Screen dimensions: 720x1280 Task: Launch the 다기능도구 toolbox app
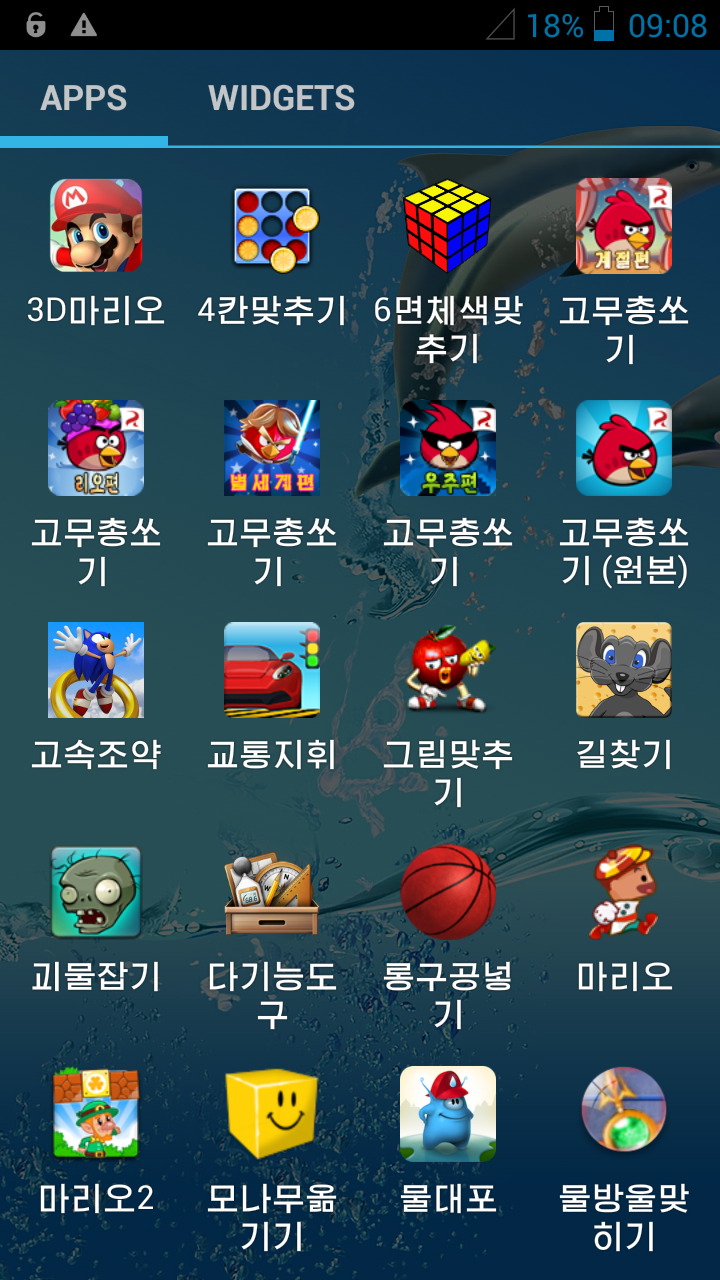tap(272, 892)
